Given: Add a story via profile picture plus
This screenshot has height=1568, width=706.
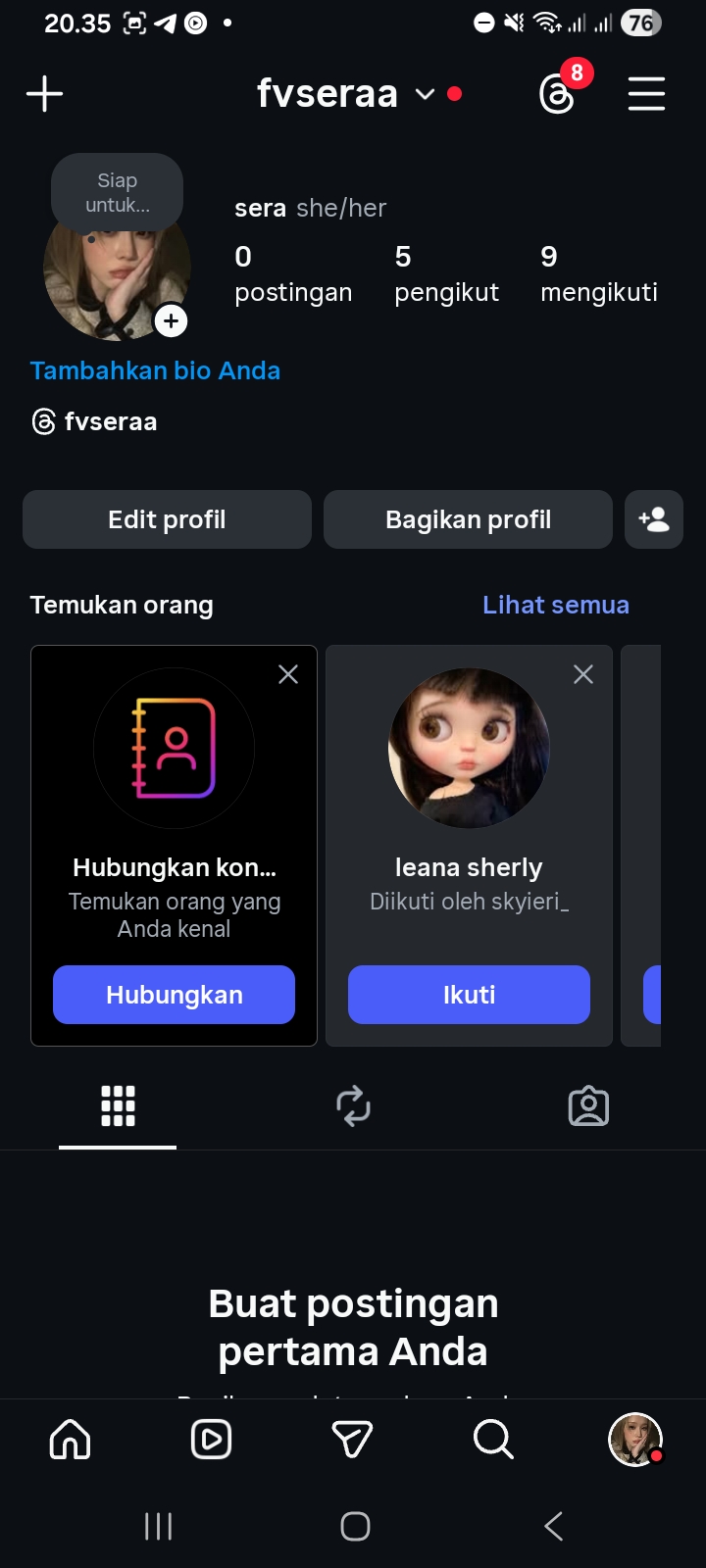Looking at the screenshot, I should pos(171,320).
